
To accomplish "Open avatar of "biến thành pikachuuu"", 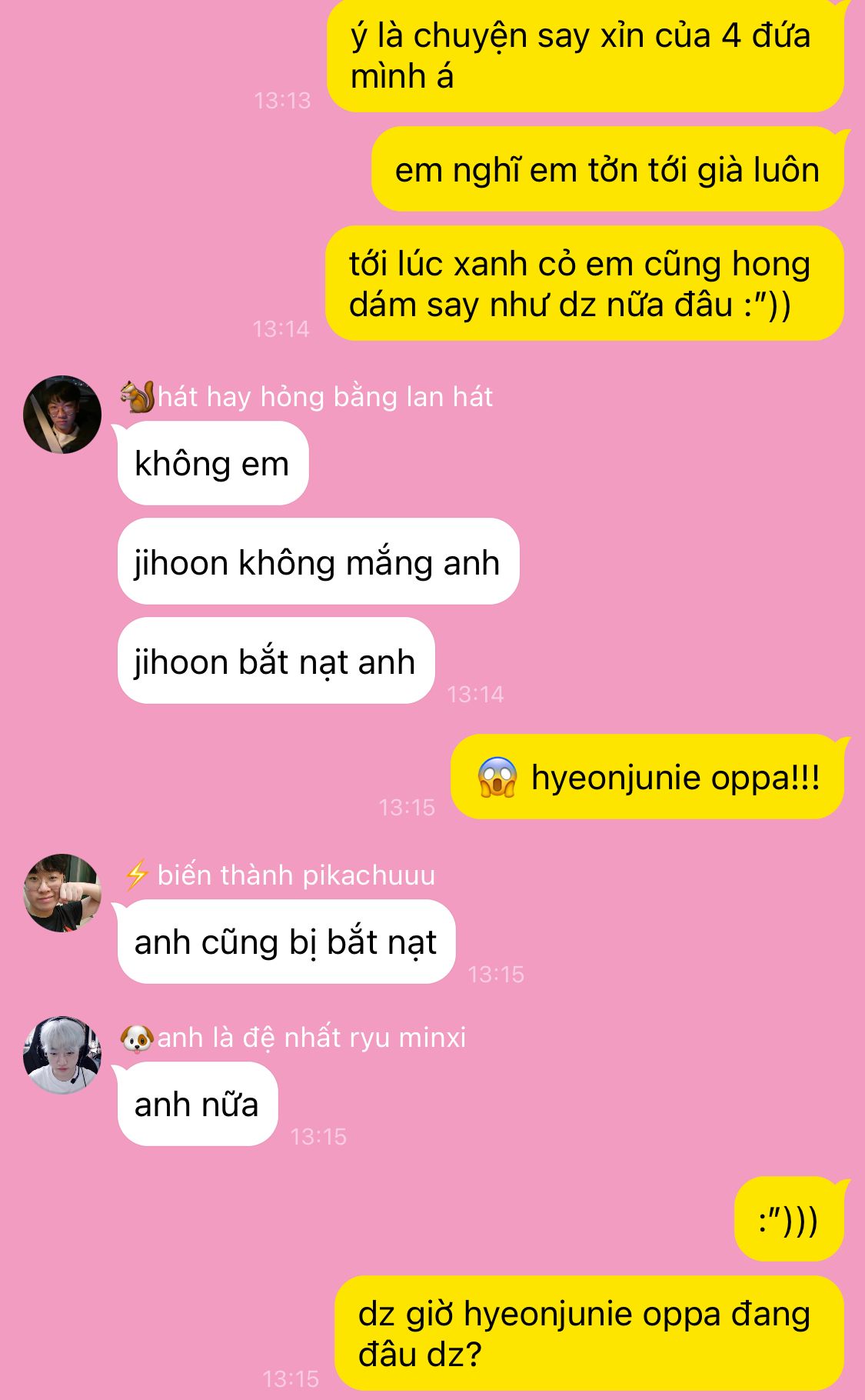I will (x=62, y=893).
